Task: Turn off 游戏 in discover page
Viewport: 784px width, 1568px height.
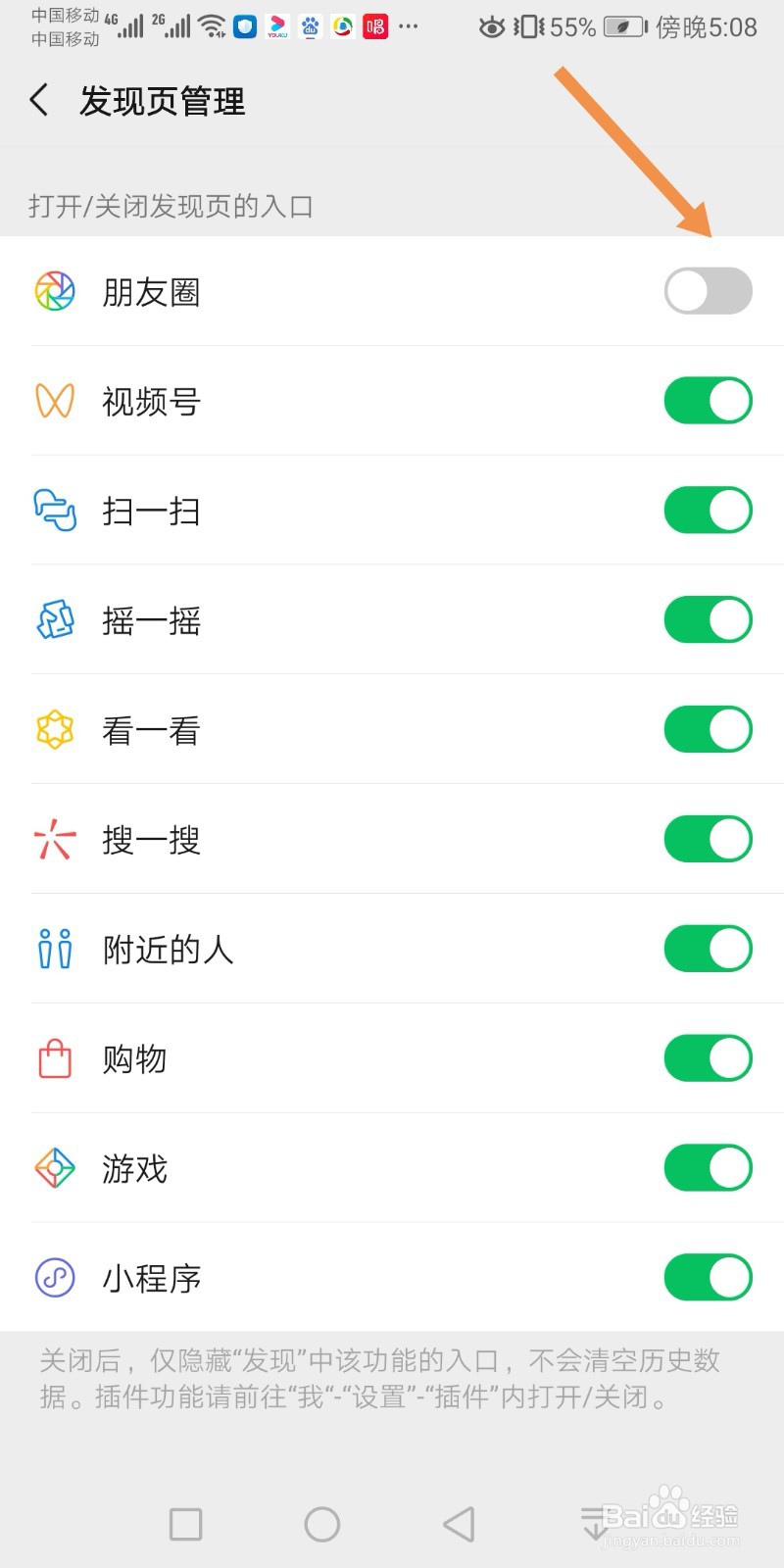Action: pos(709,1169)
